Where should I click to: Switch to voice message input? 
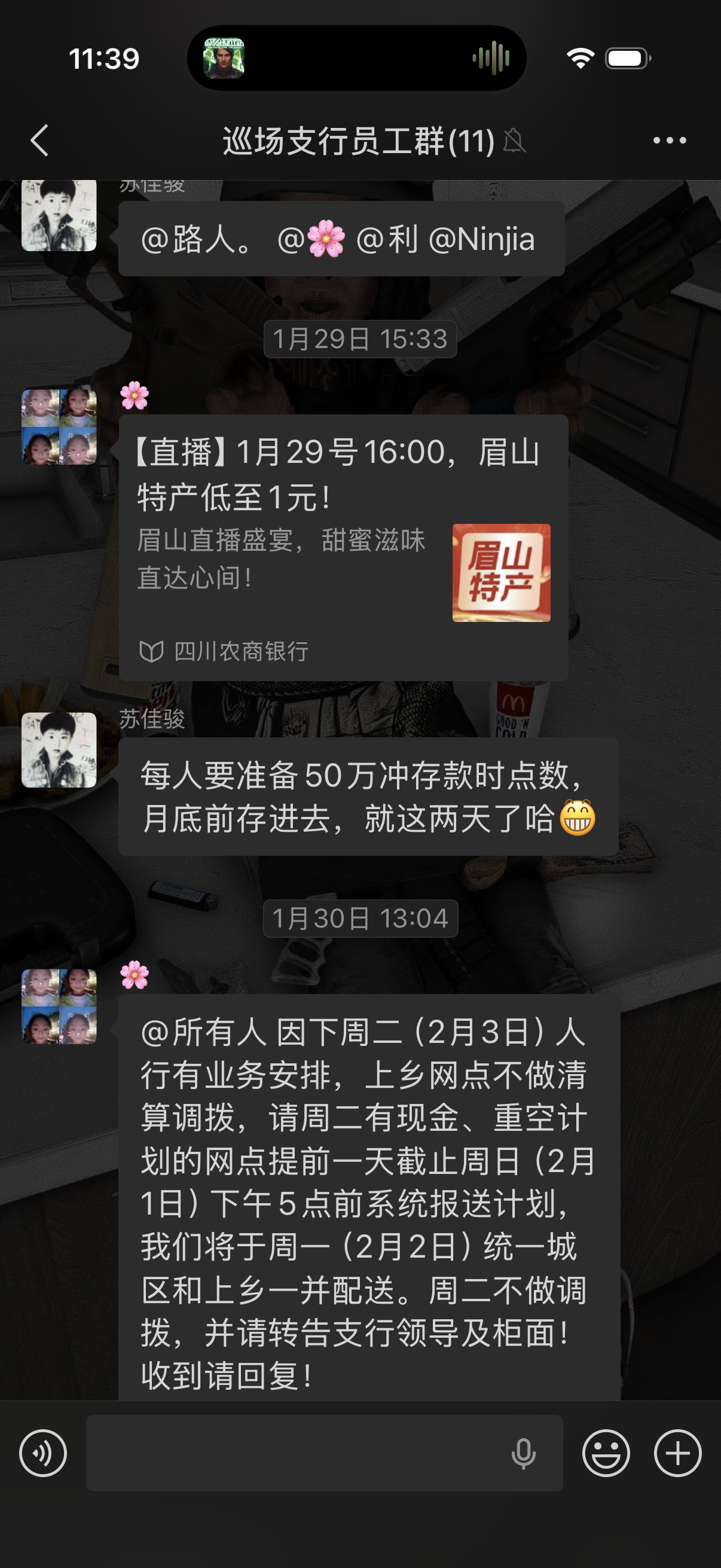click(x=42, y=1453)
